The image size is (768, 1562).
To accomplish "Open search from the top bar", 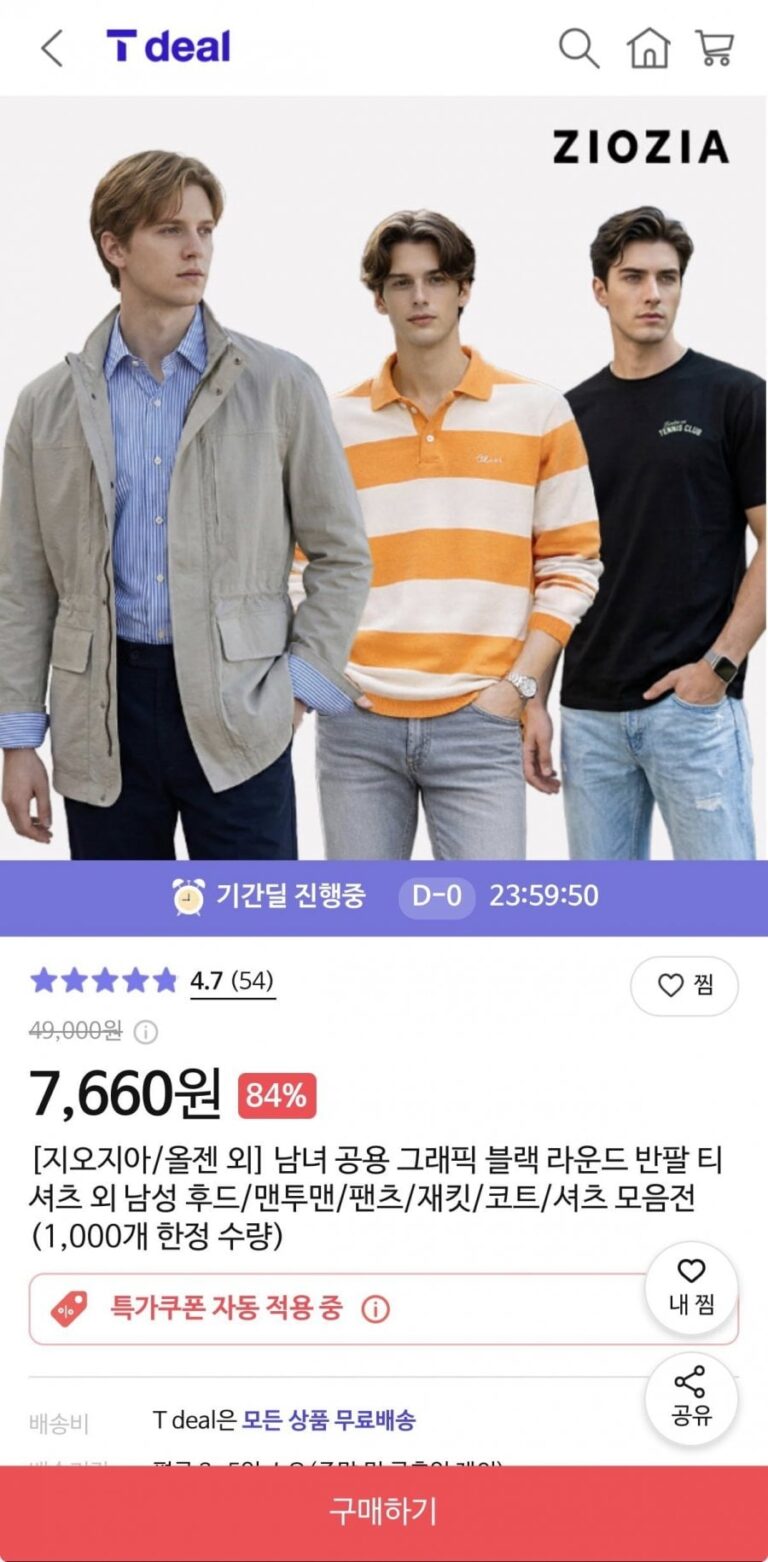I will tap(578, 48).
